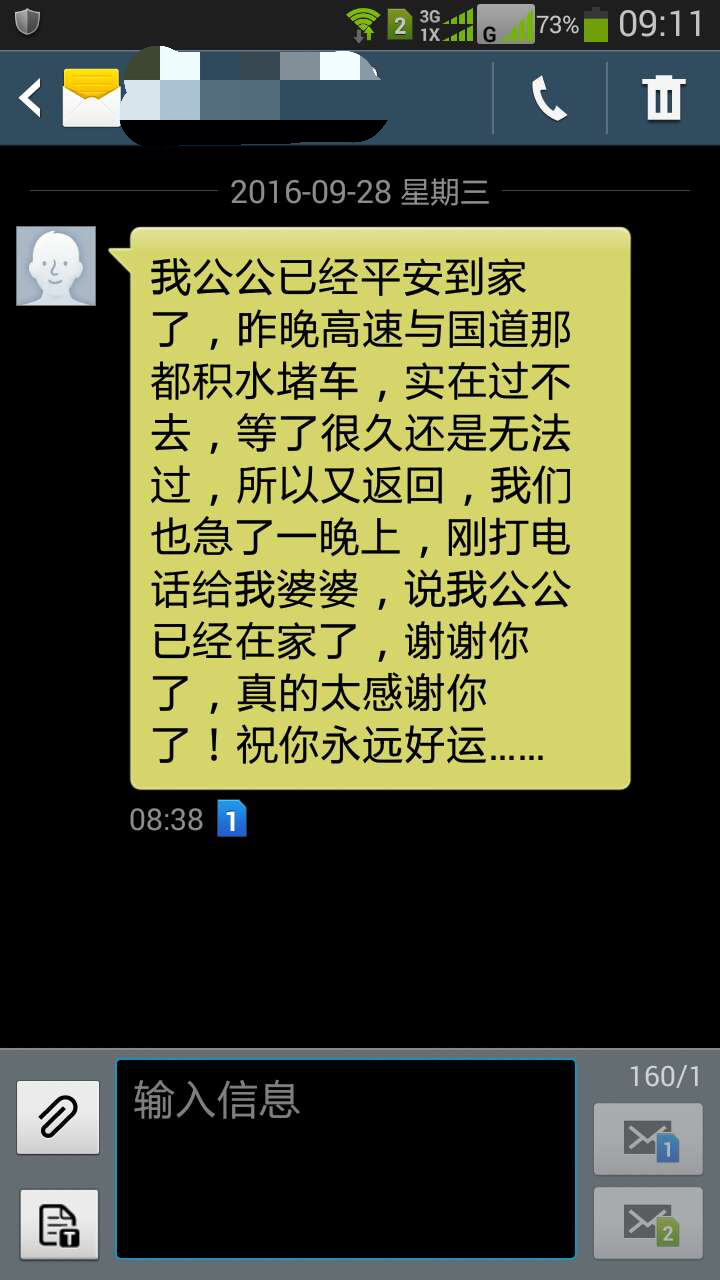
Task: Attach a file with the paperclip button
Action: point(58,1117)
